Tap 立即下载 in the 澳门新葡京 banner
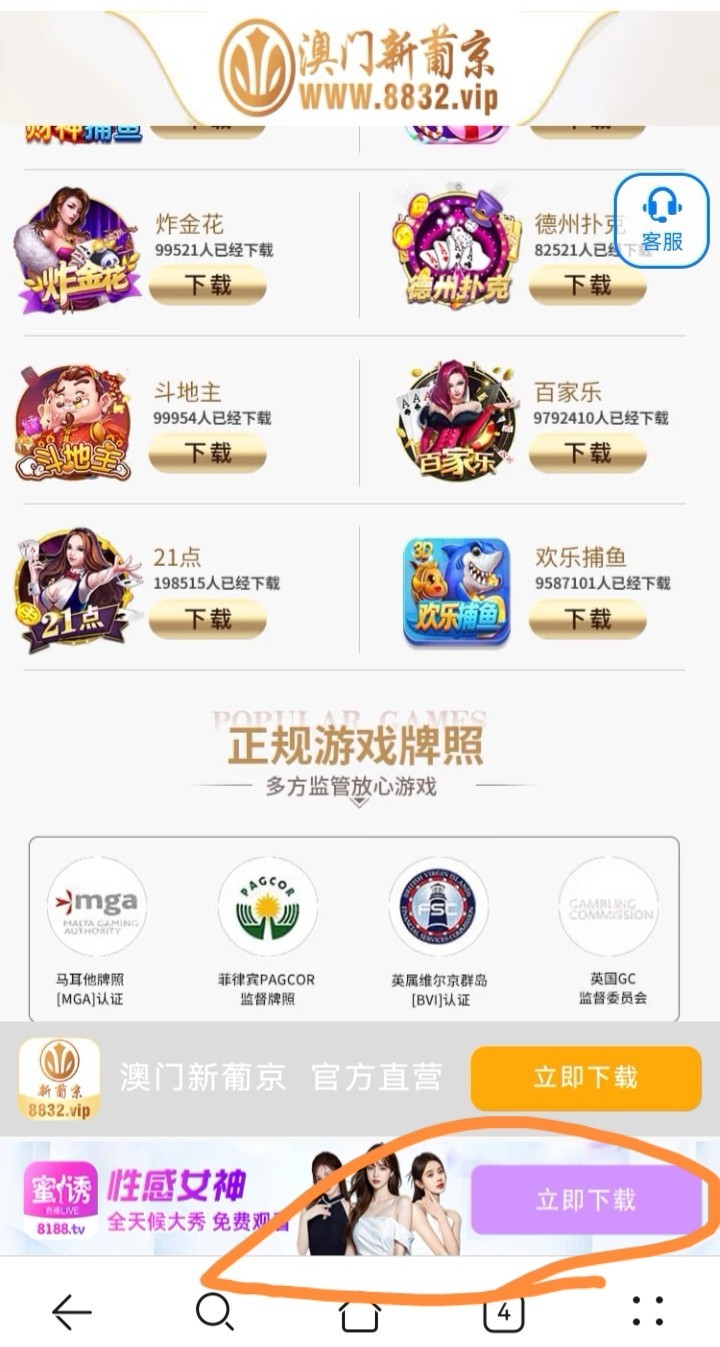This screenshot has width=720, height=1347. pyautogui.click(x=585, y=1077)
